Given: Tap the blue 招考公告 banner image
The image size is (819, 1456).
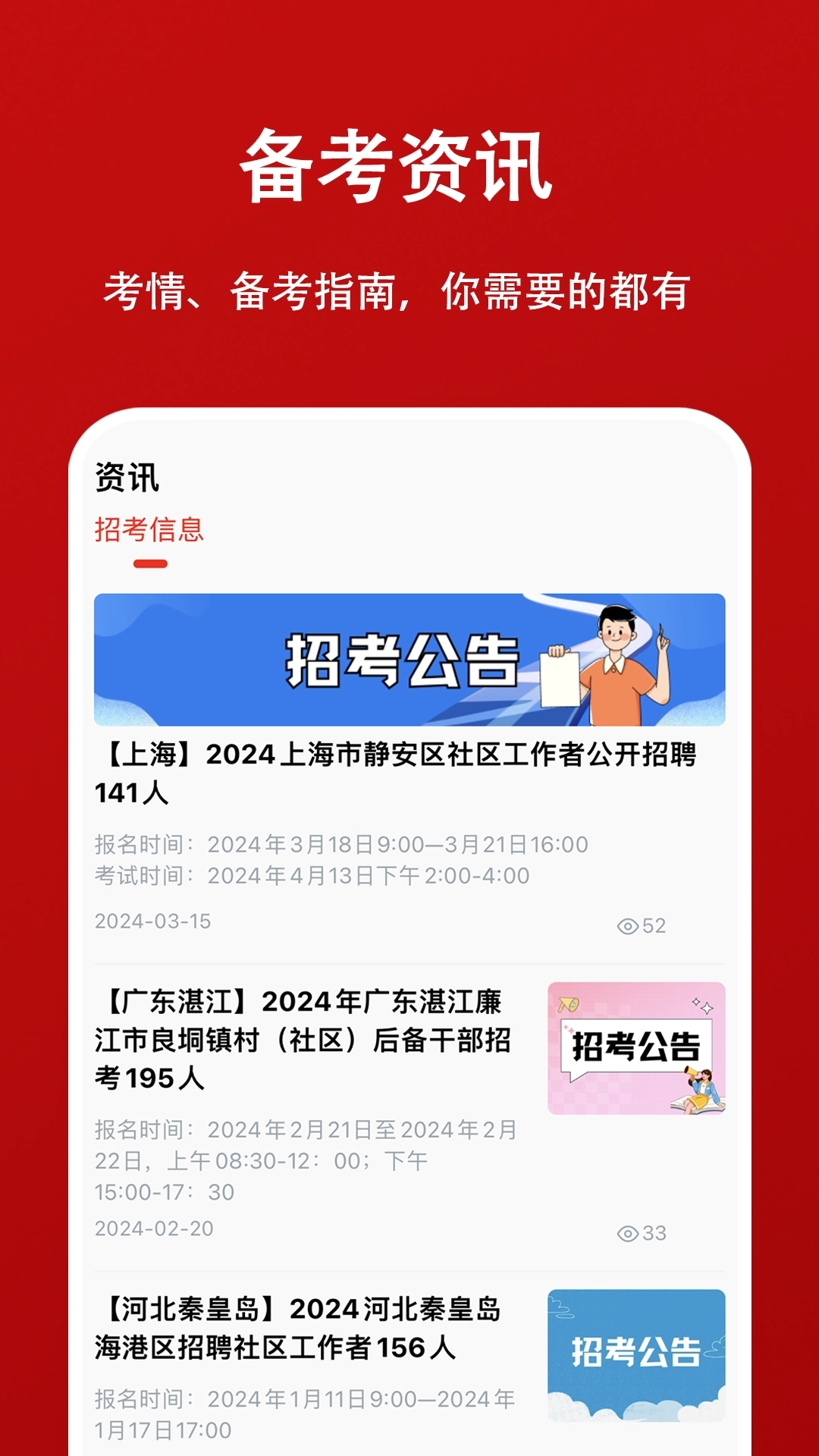Looking at the screenshot, I should click(409, 657).
